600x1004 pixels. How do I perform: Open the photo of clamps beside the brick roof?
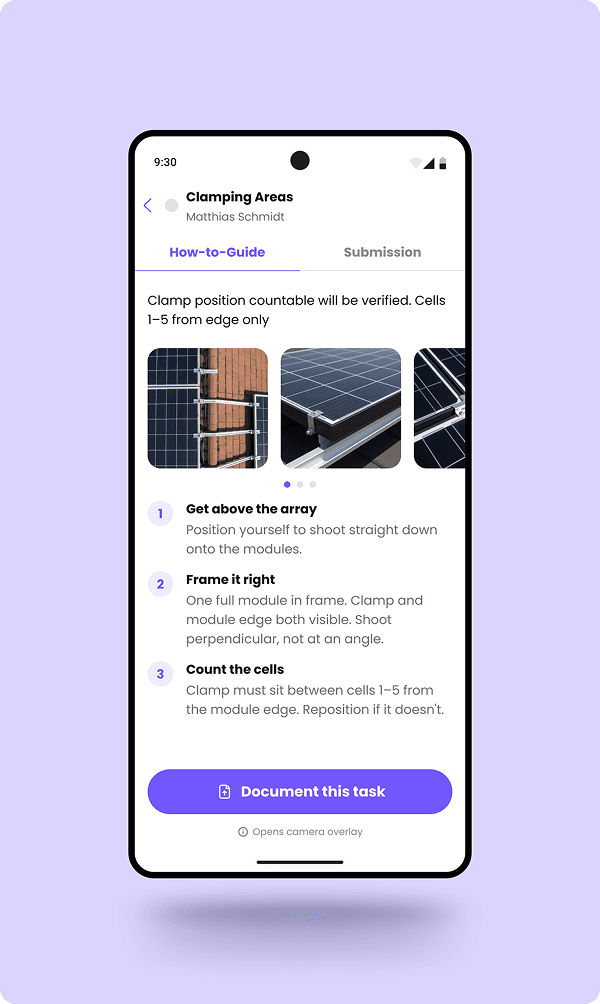(x=208, y=408)
